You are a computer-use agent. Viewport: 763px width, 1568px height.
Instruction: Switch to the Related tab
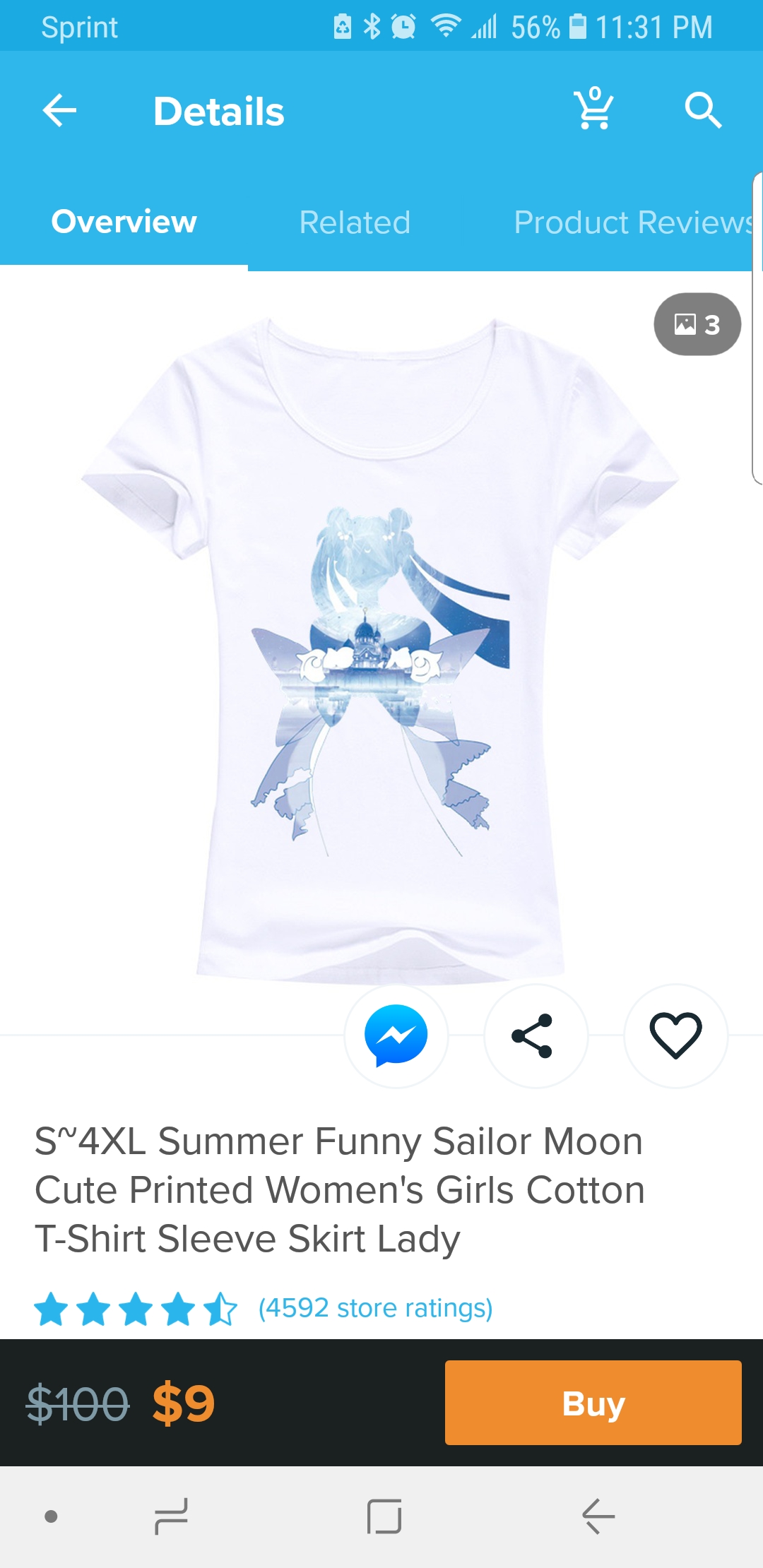(x=355, y=222)
